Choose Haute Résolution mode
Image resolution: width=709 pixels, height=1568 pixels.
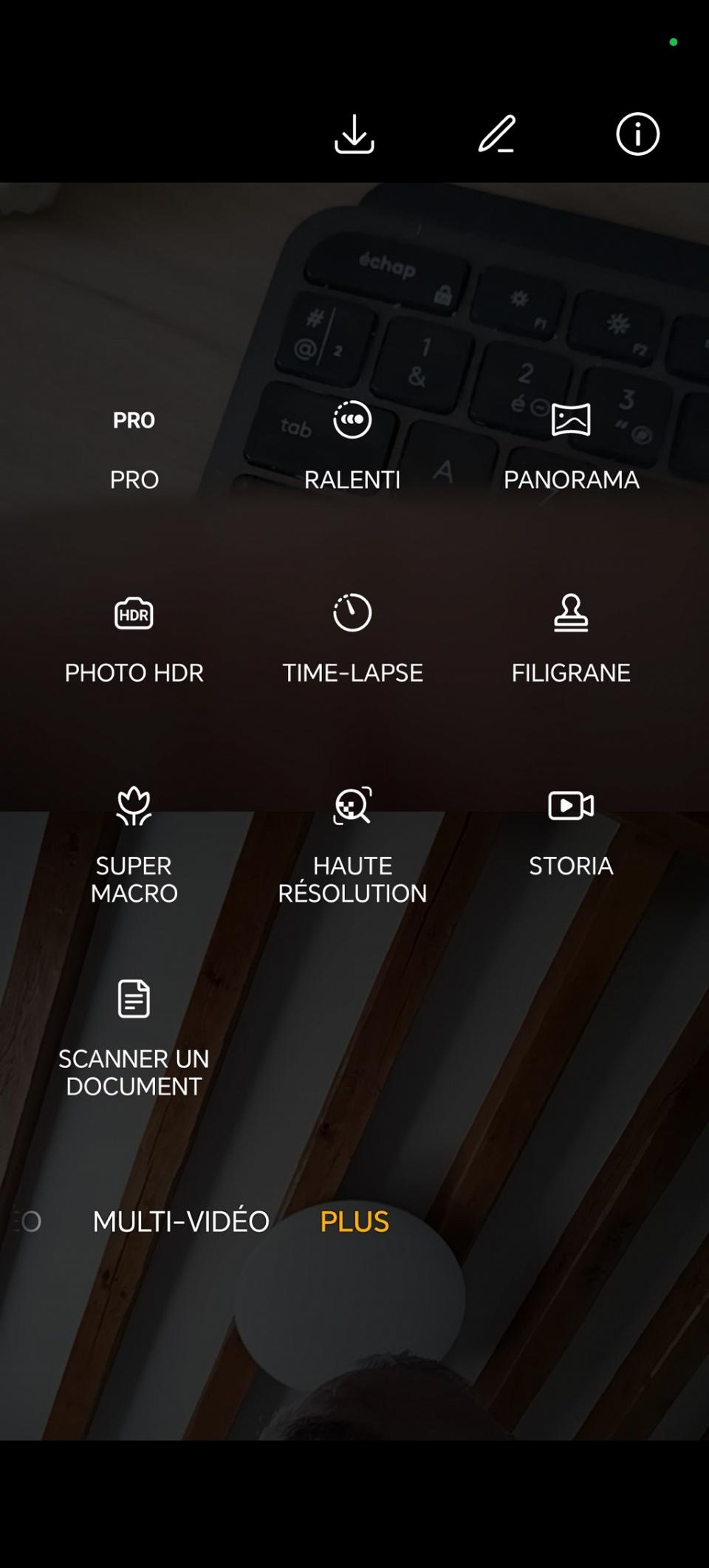[x=352, y=846]
